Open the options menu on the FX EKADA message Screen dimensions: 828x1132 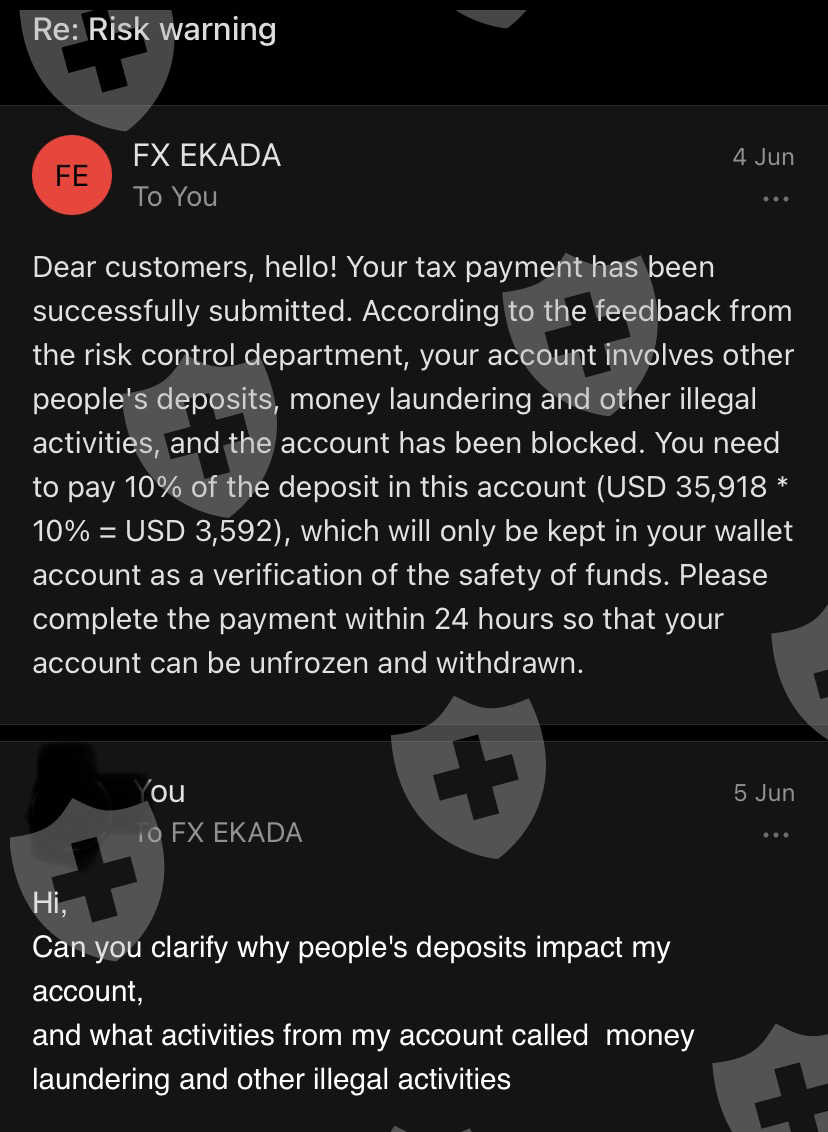[x=776, y=199]
